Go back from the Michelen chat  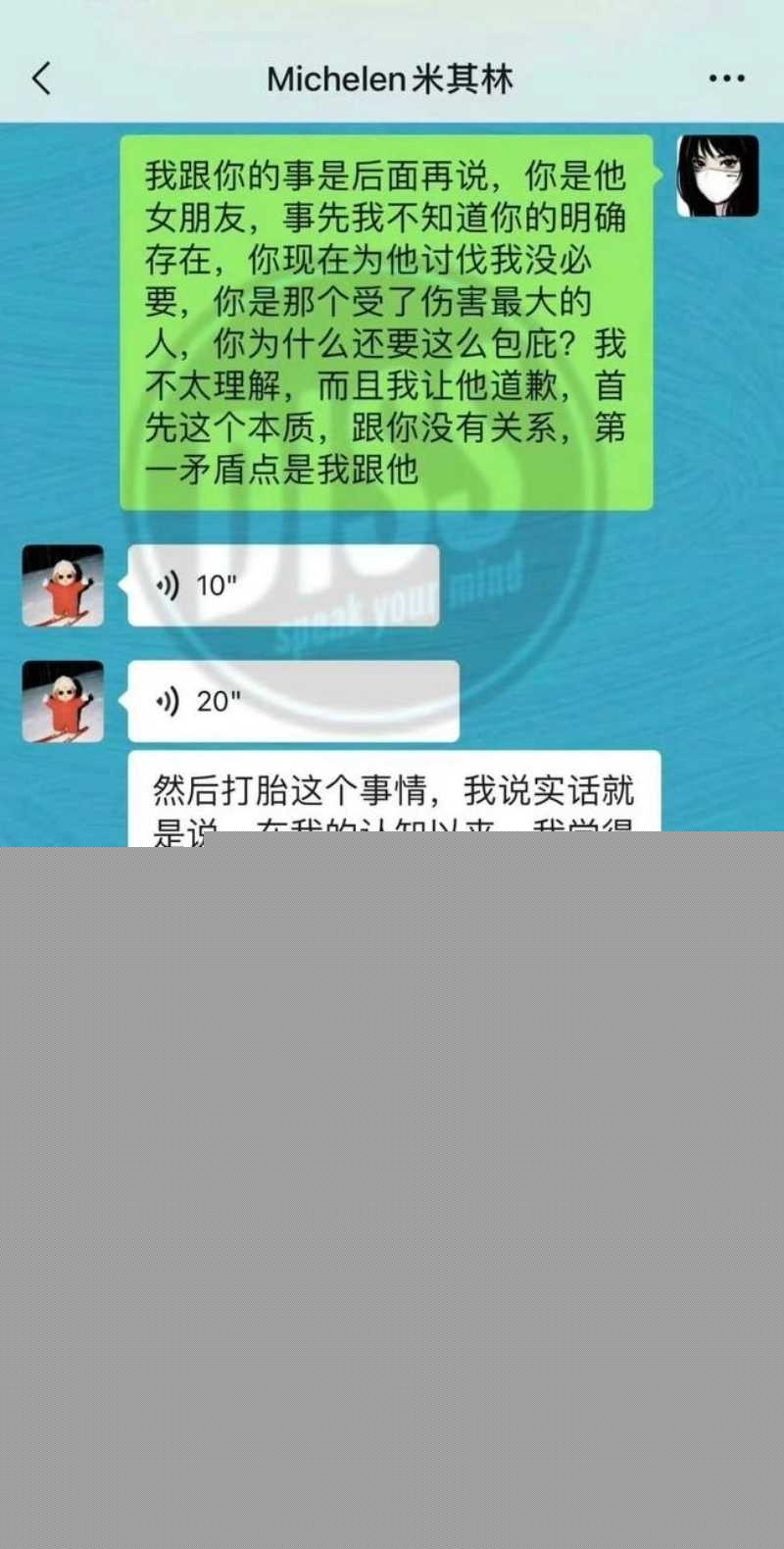click(41, 78)
